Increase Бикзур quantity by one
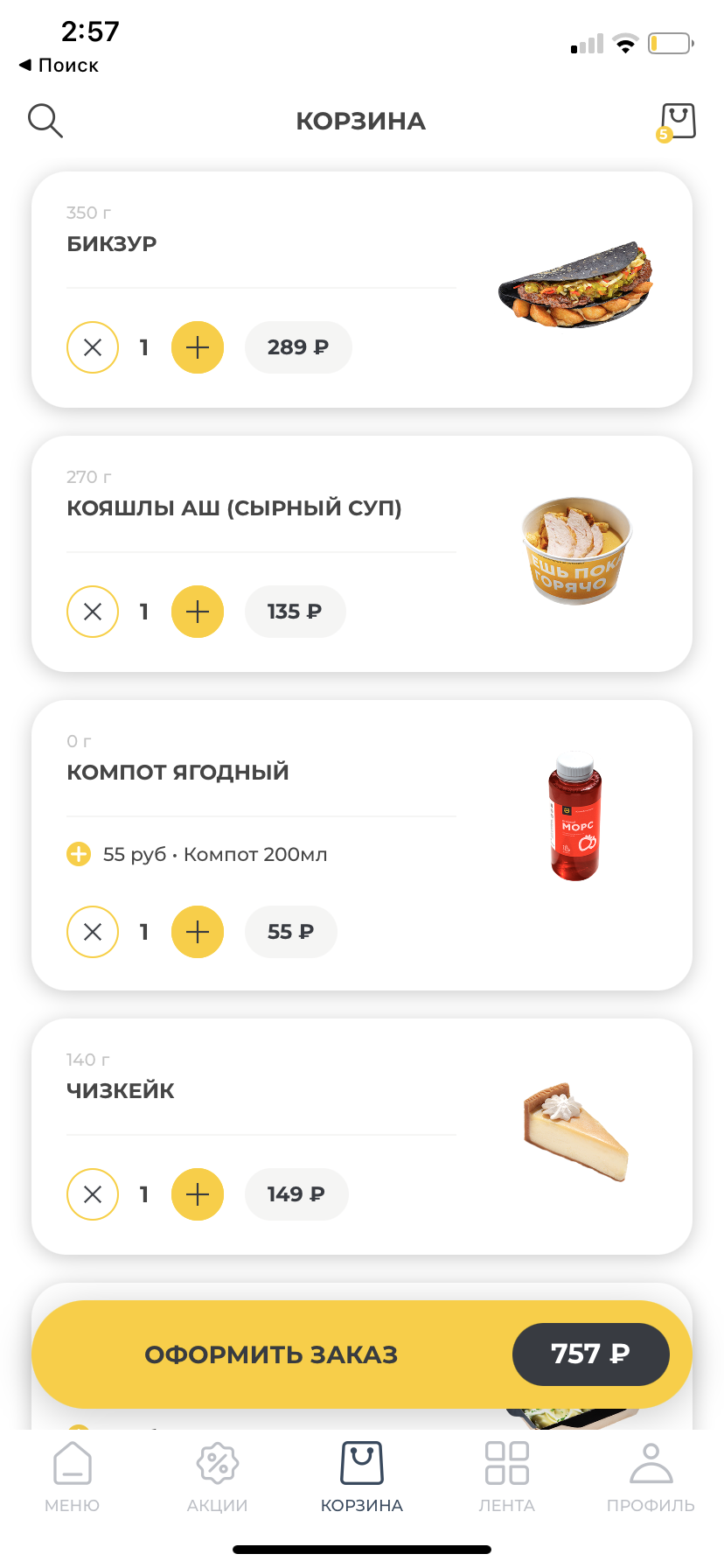Viewport: 724px width, 1568px height. coord(198,347)
